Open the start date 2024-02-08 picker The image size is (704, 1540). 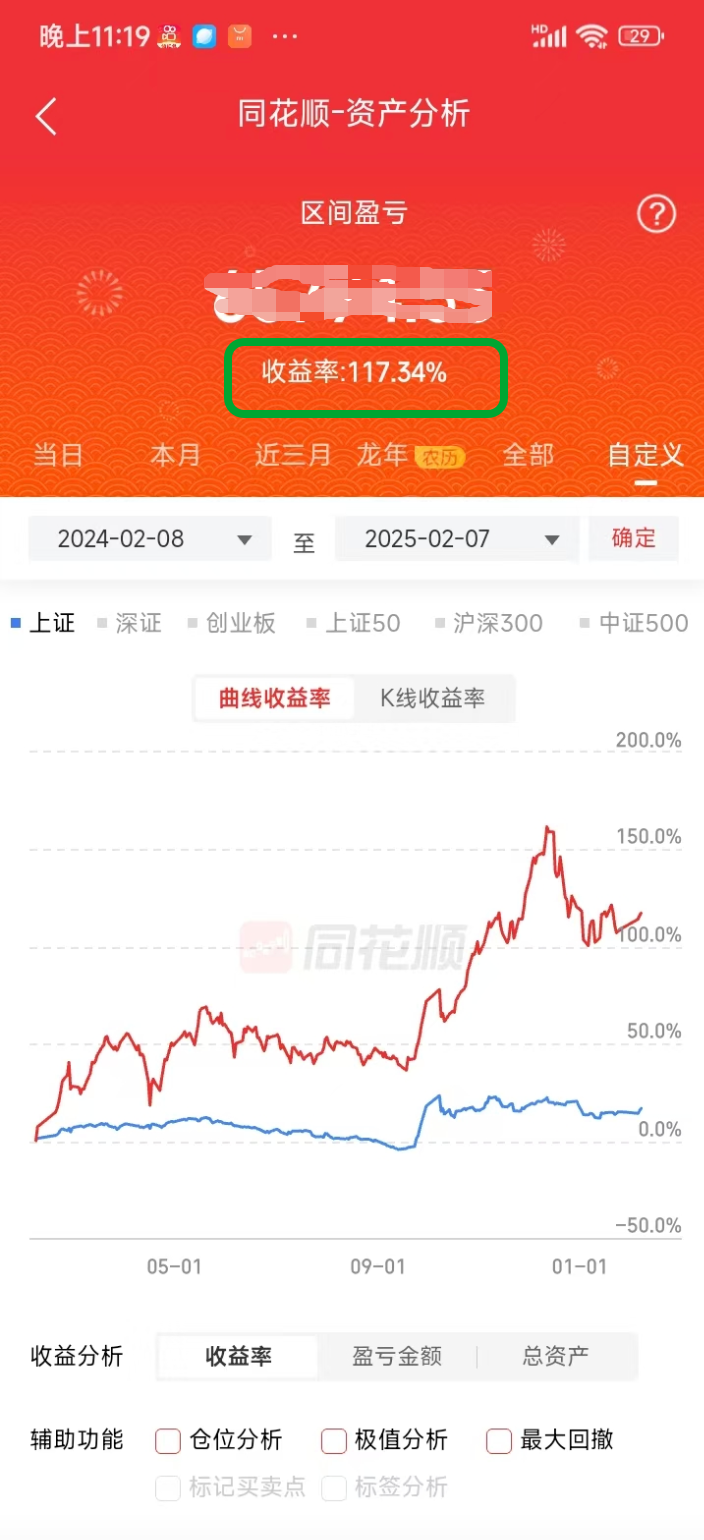click(150, 539)
